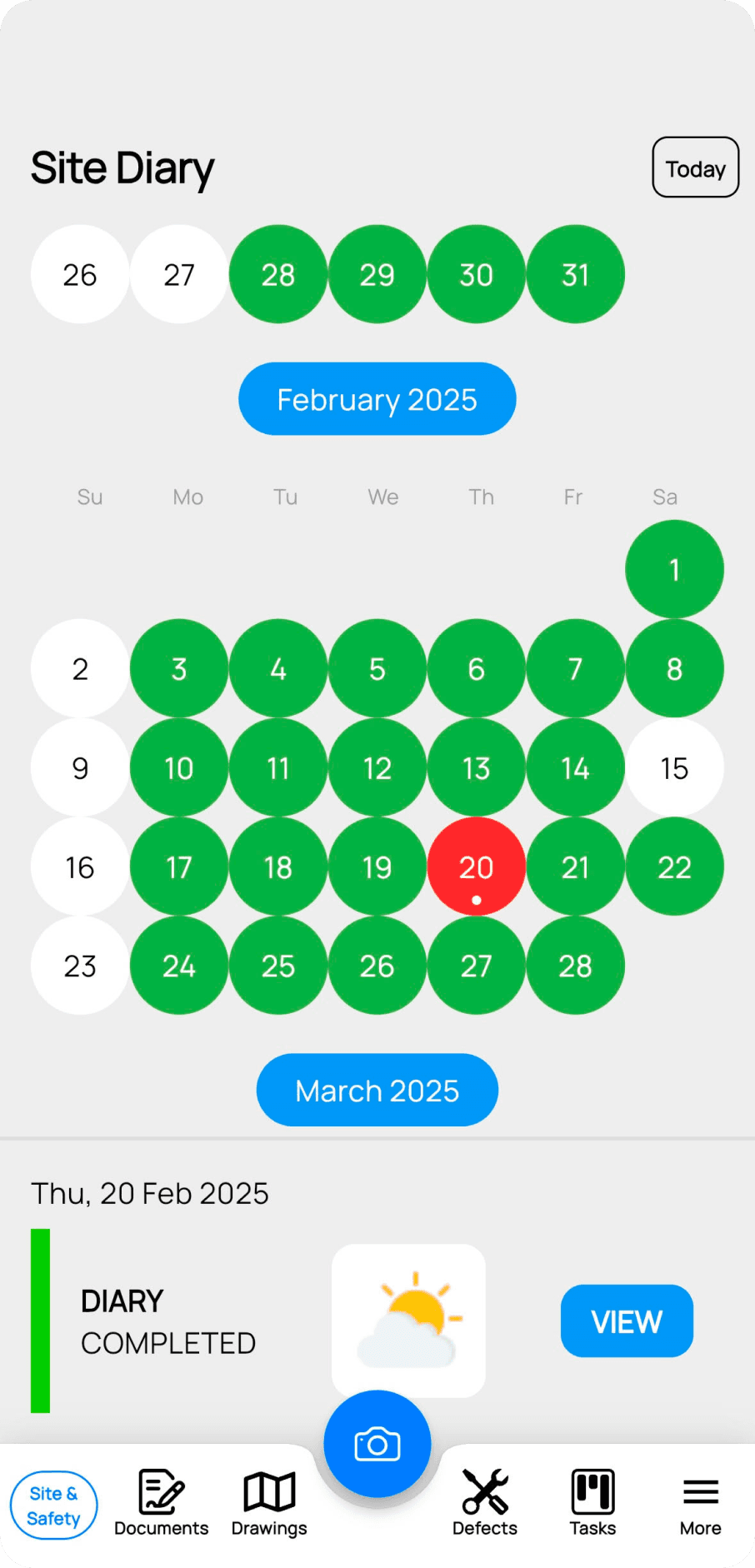This screenshot has width=755, height=1568.
Task: Go to the Defects tab
Action: (485, 1503)
